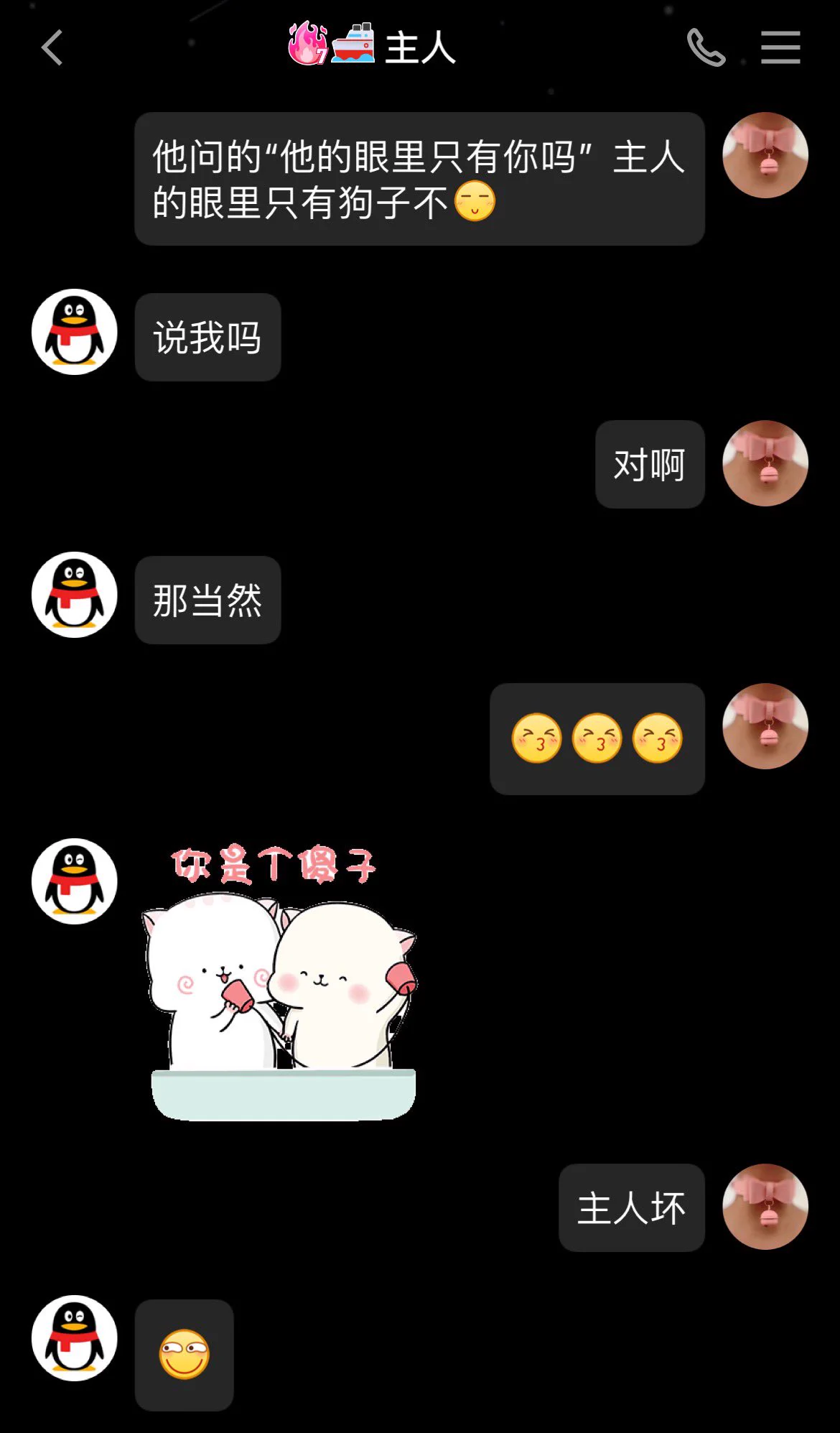This screenshot has width=840, height=1433.
Task: Go back to the chat list
Action: tap(52, 48)
